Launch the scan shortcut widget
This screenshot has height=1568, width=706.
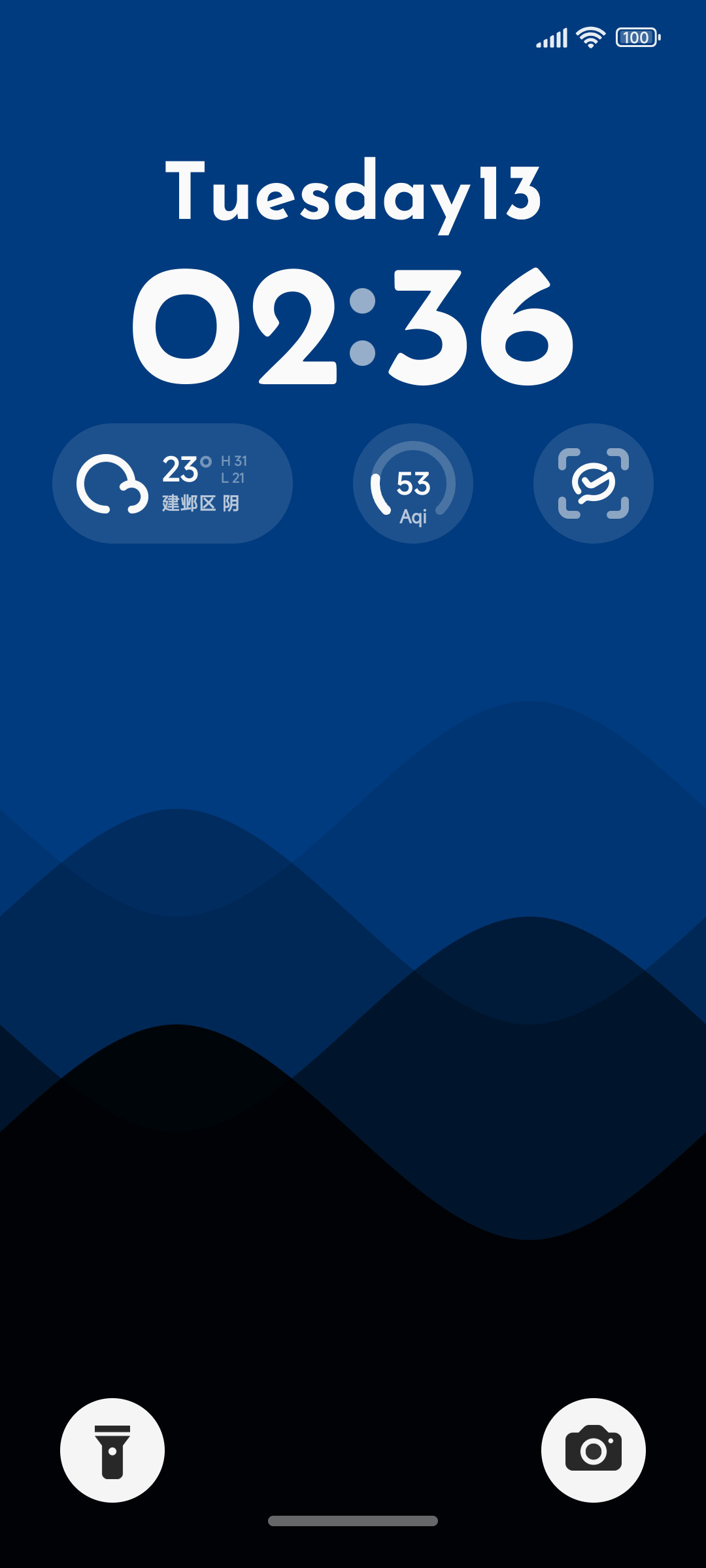coord(594,483)
